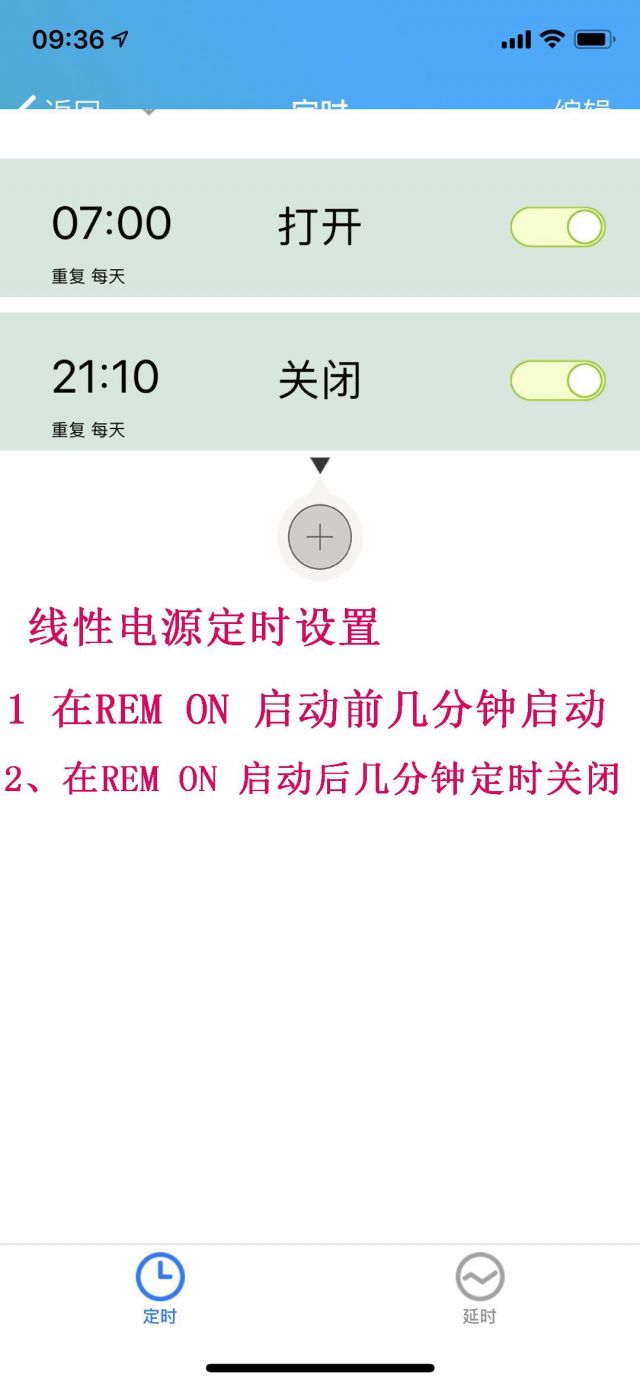Disable the 07:00 打开 timer switch
This screenshot has height=1386, width=640.
(557, 227)
